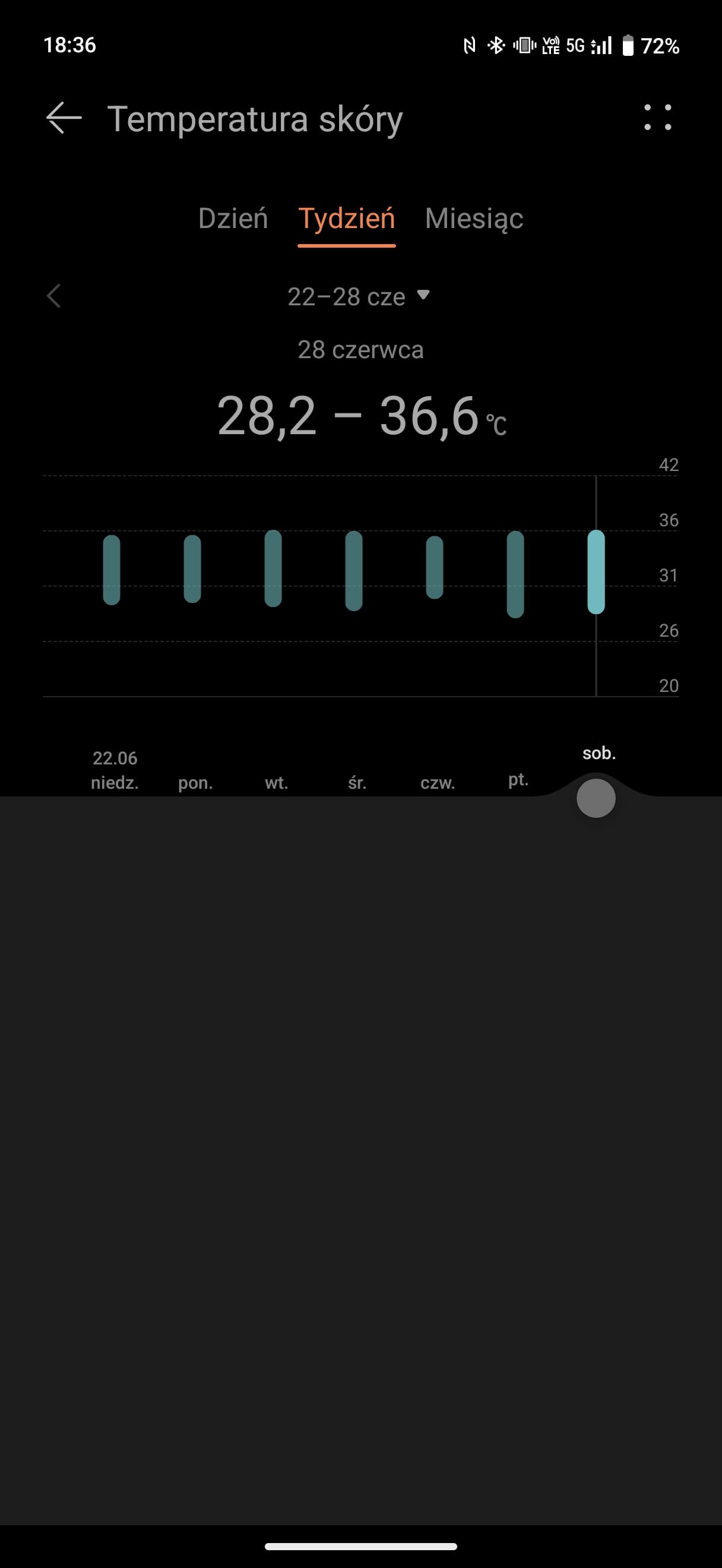Select the Tydzień tab

click(347, 219)
